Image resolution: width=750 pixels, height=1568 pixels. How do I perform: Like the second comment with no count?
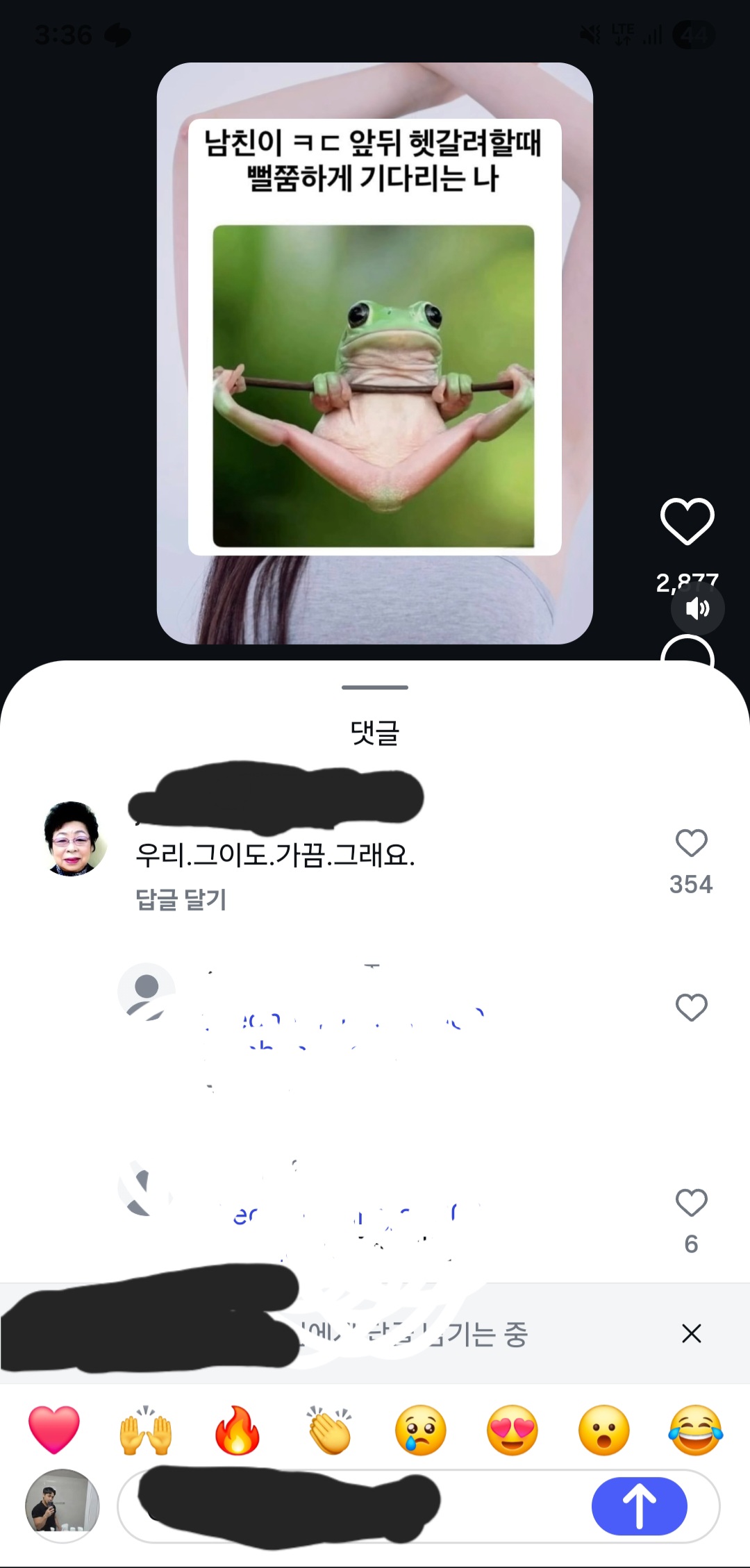pos(691,1007)
